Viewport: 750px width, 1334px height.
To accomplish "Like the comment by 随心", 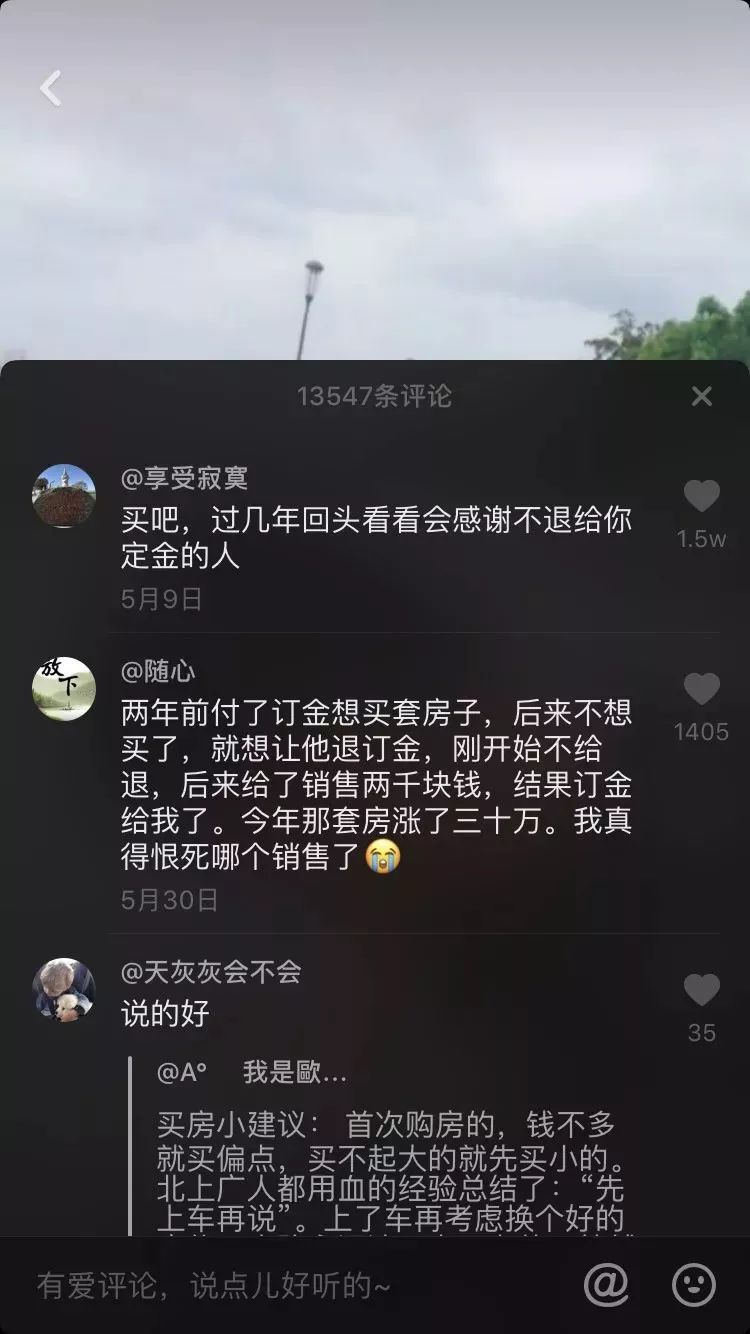I will [701, 689].
